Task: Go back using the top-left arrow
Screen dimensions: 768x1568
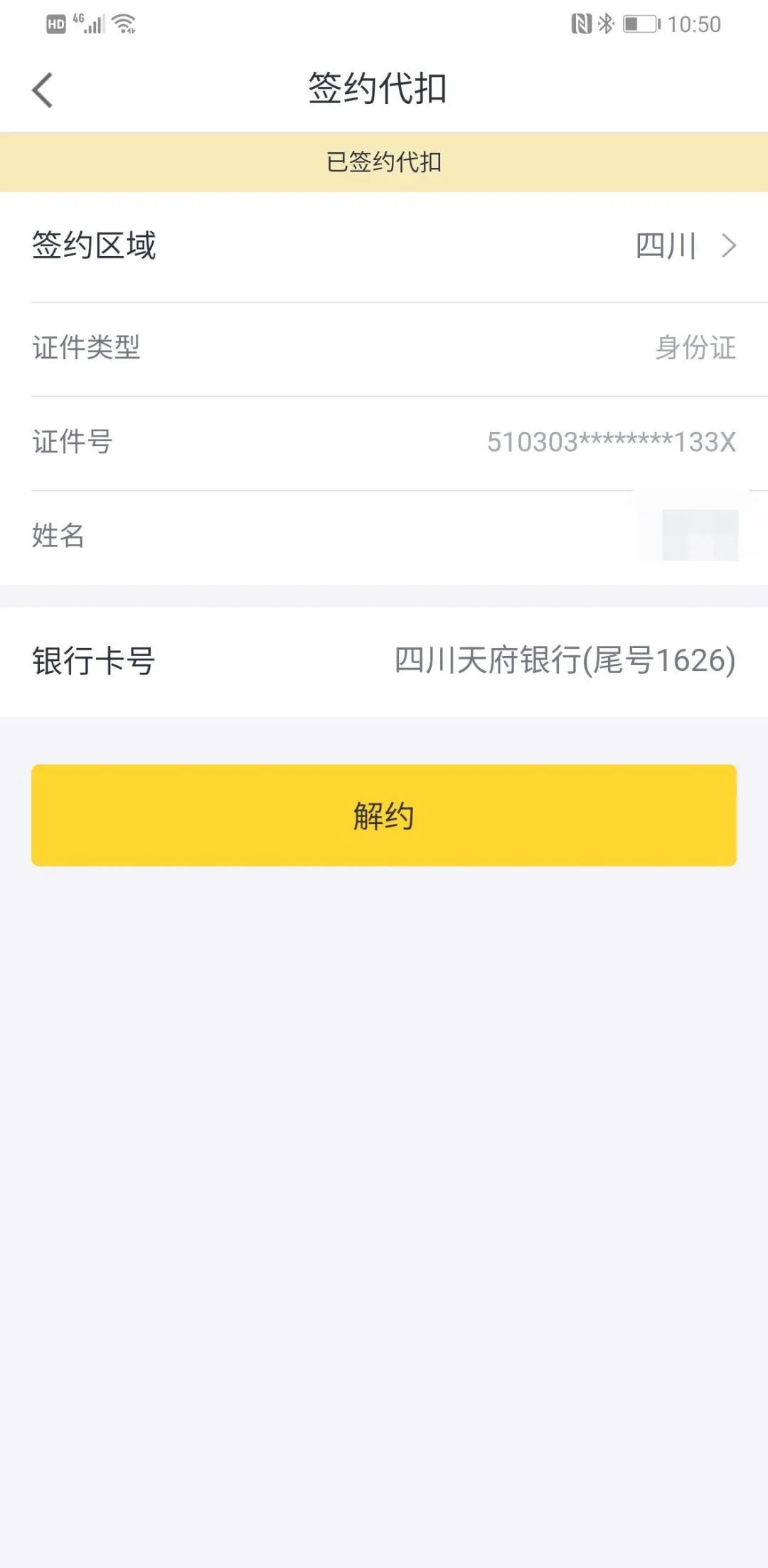Action: pos(43,90)
